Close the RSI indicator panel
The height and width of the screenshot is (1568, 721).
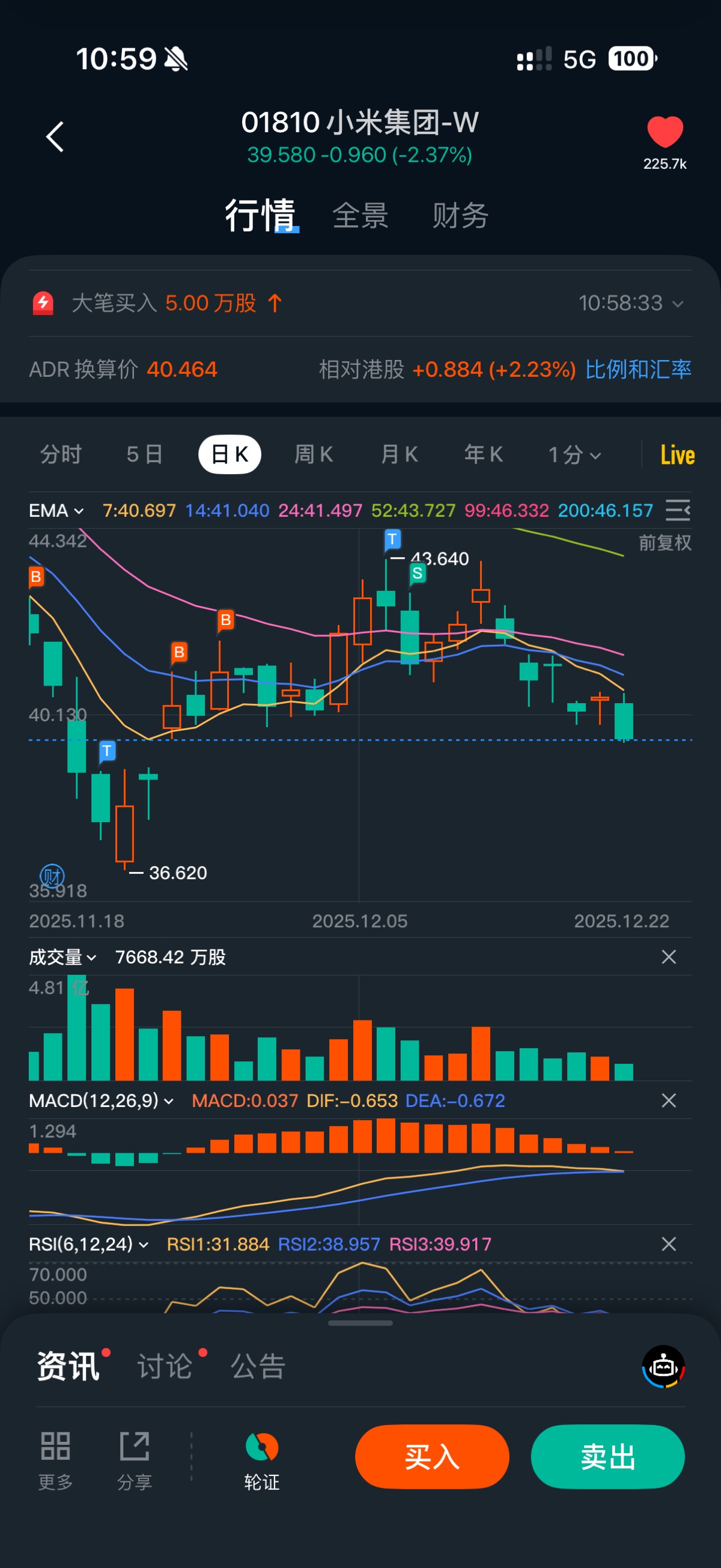tap(669, 1244)
